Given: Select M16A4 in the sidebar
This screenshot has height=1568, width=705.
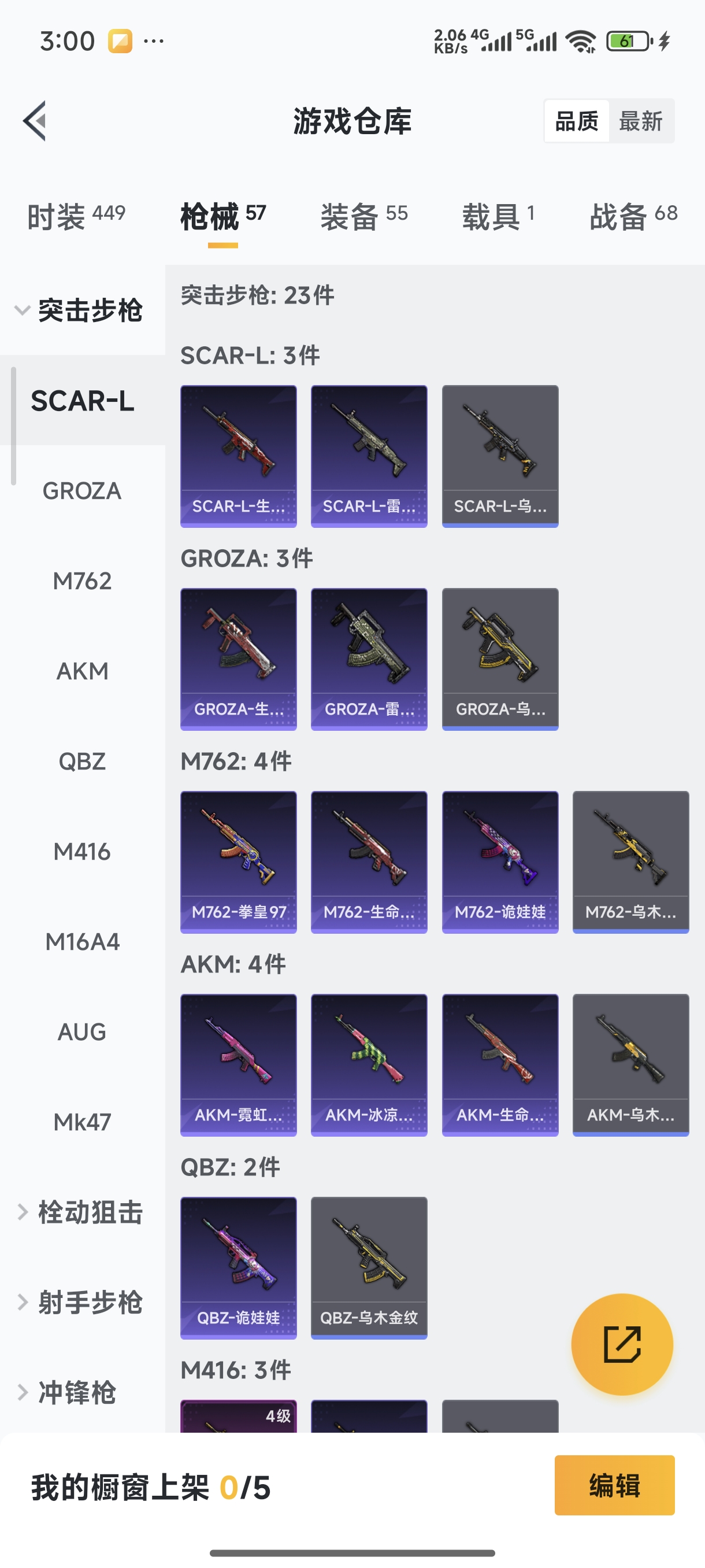Looking at the screenshot, I should click(x=82, y=942).
